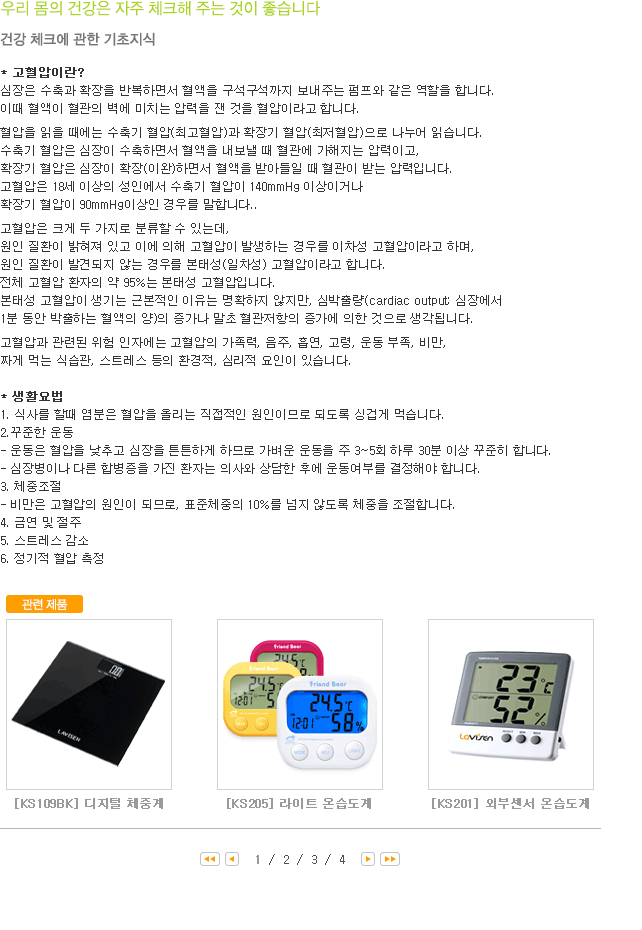
Task: Open the KS109BK digital scale product image
Action: coord(89,704)
